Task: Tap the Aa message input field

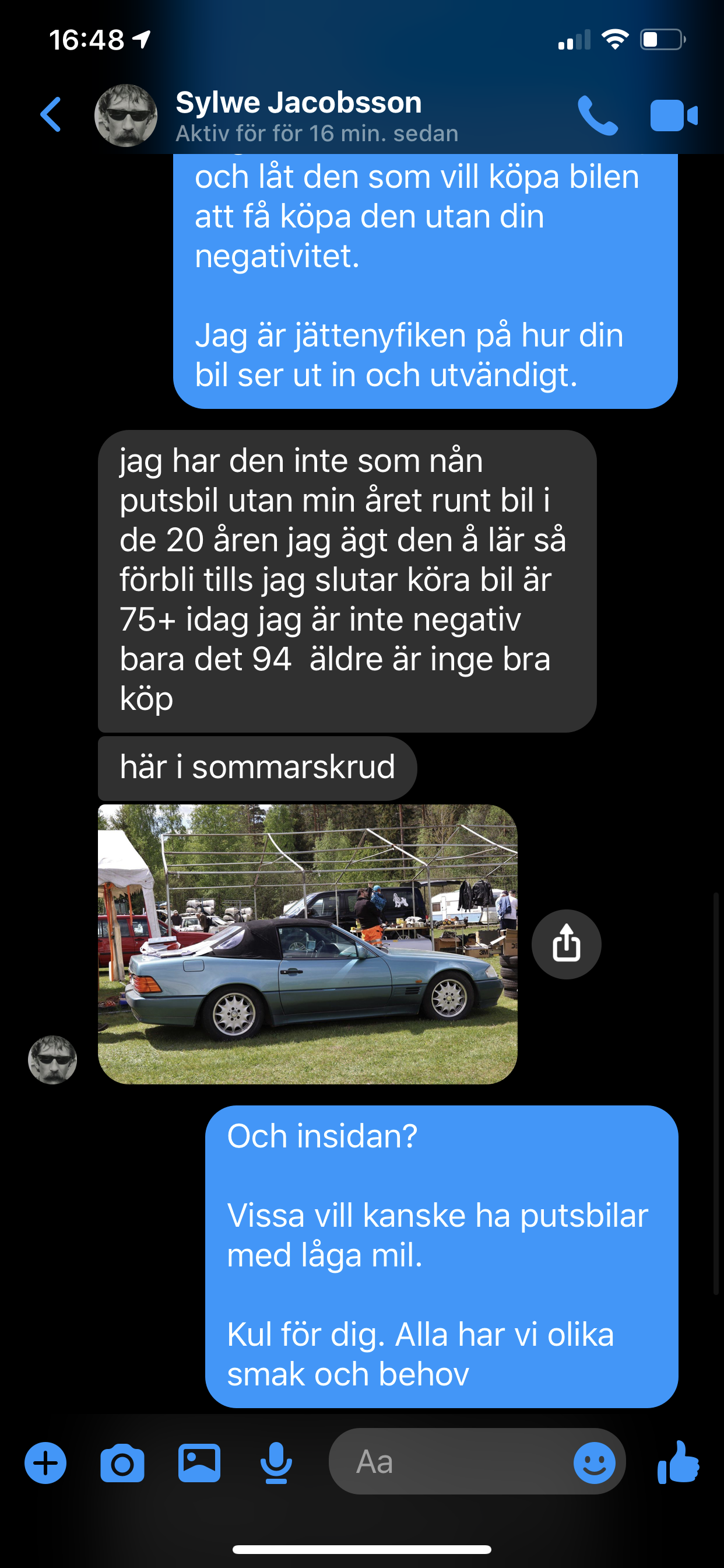Action: tap(450, 1461)
